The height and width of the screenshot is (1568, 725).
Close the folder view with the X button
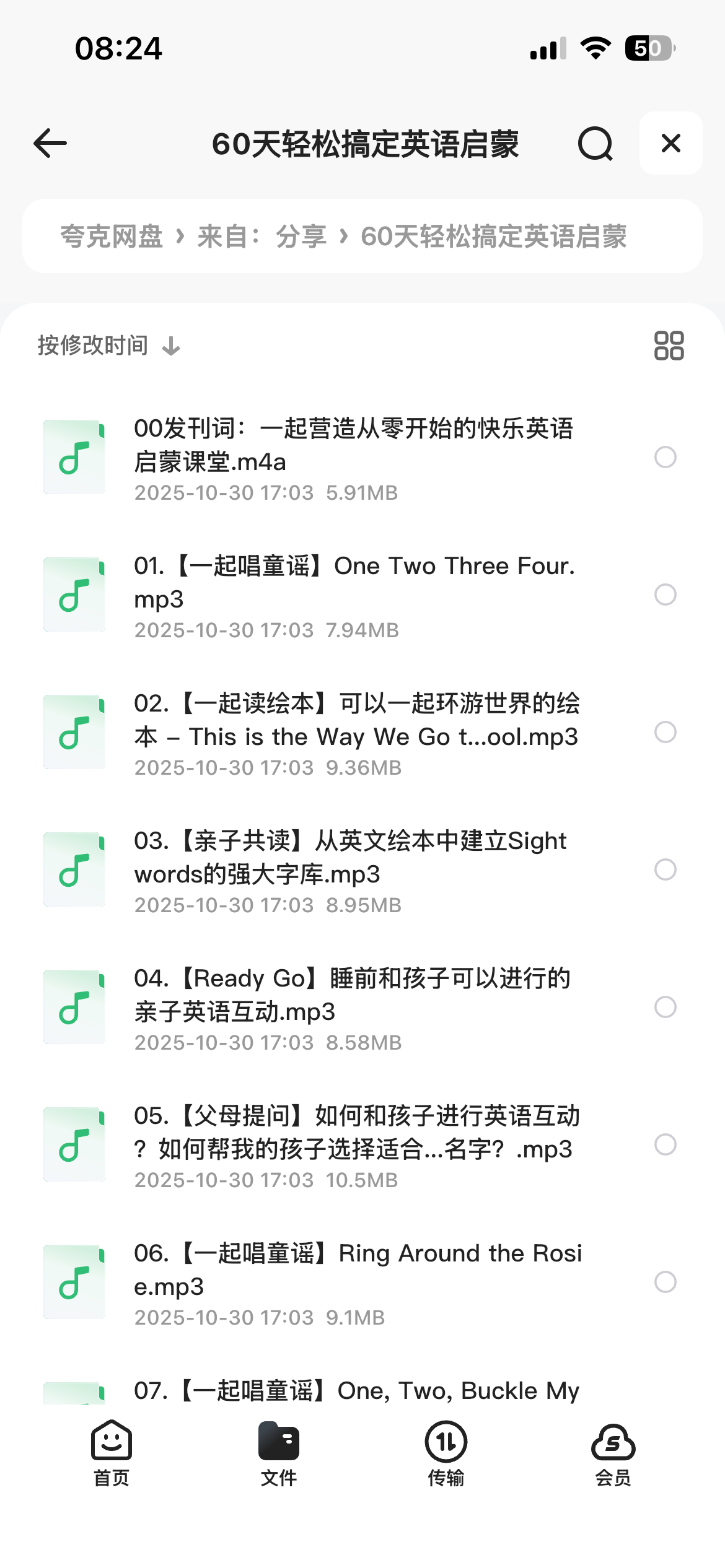click(670, 143)
